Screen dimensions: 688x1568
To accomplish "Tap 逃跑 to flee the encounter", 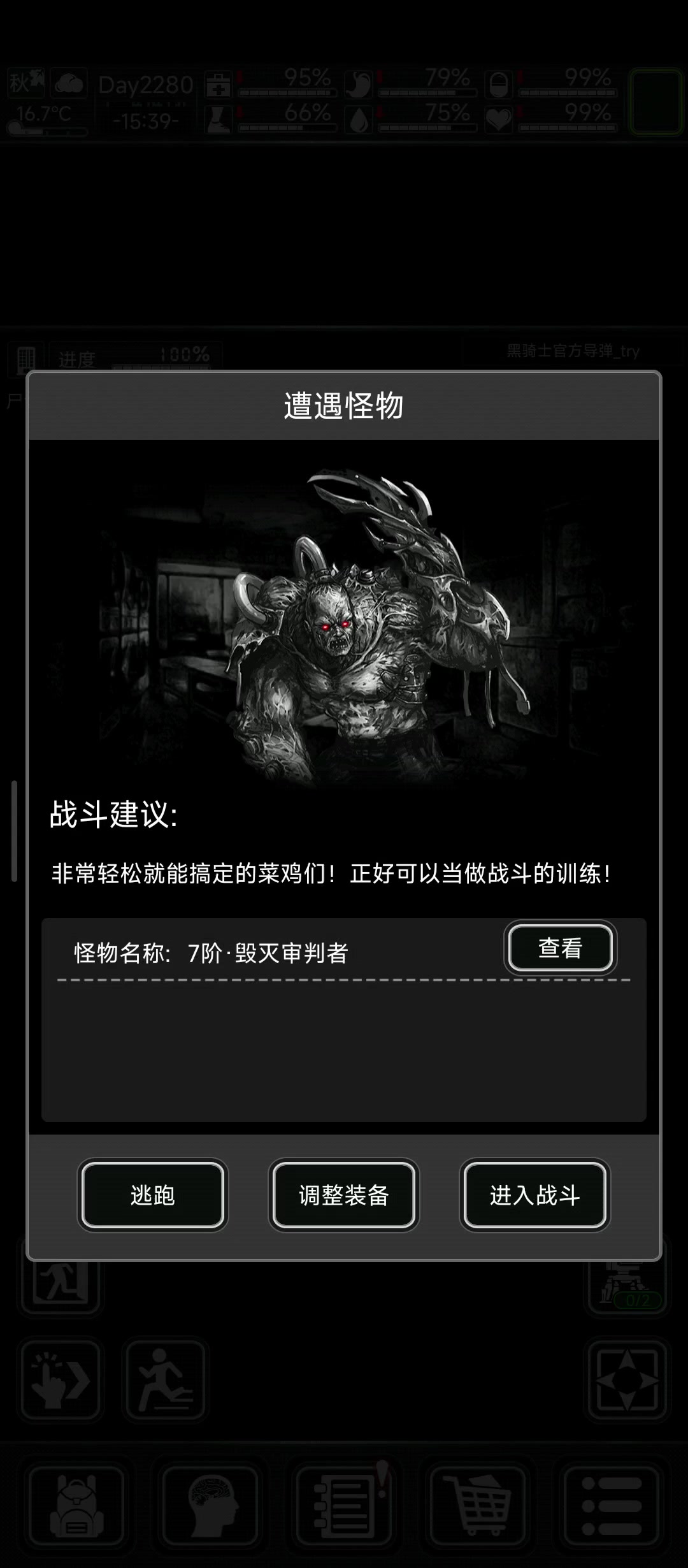I will (x=153, y=1195).
